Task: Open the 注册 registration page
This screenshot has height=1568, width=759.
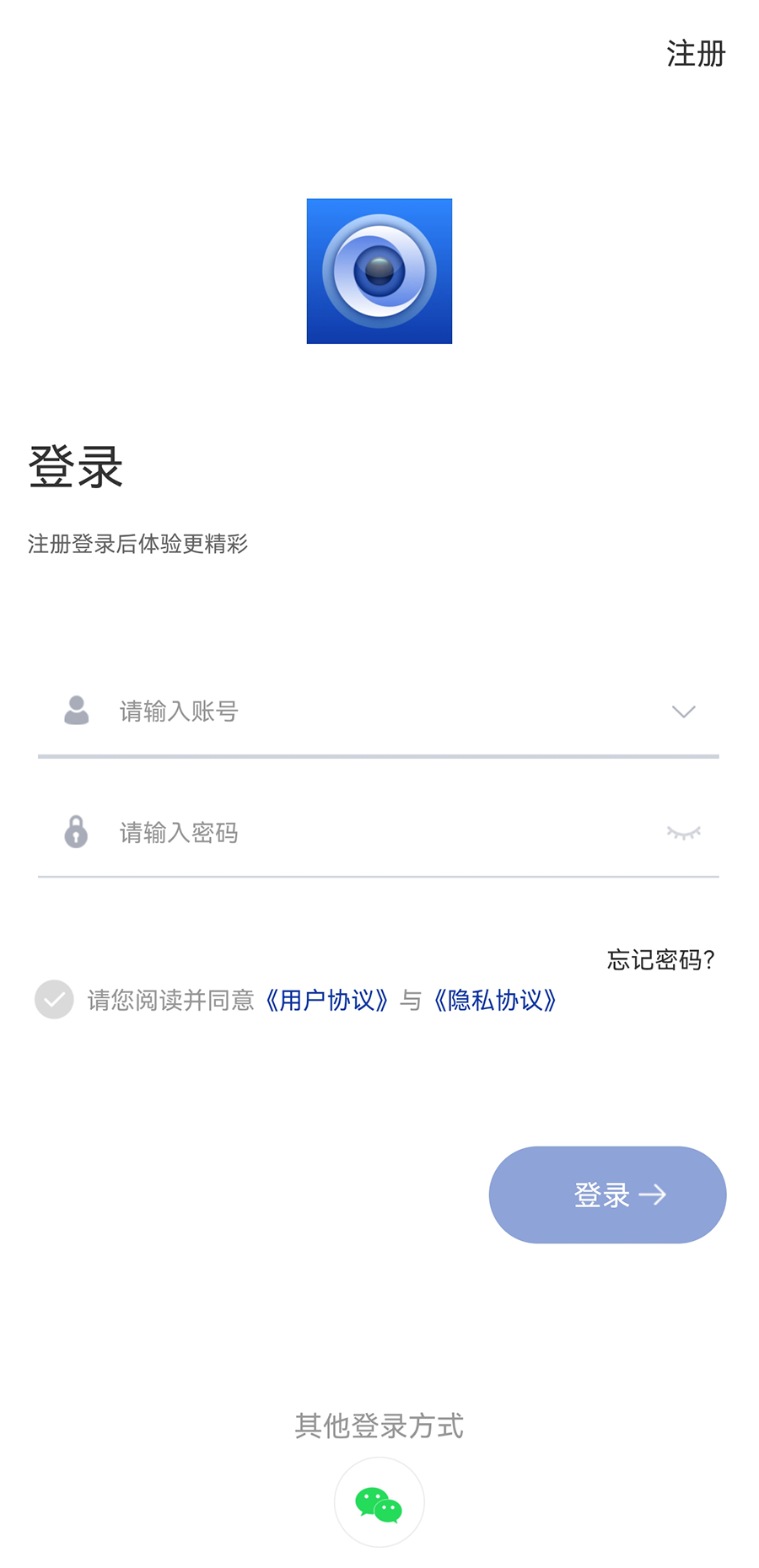Action: coord(696,53)
